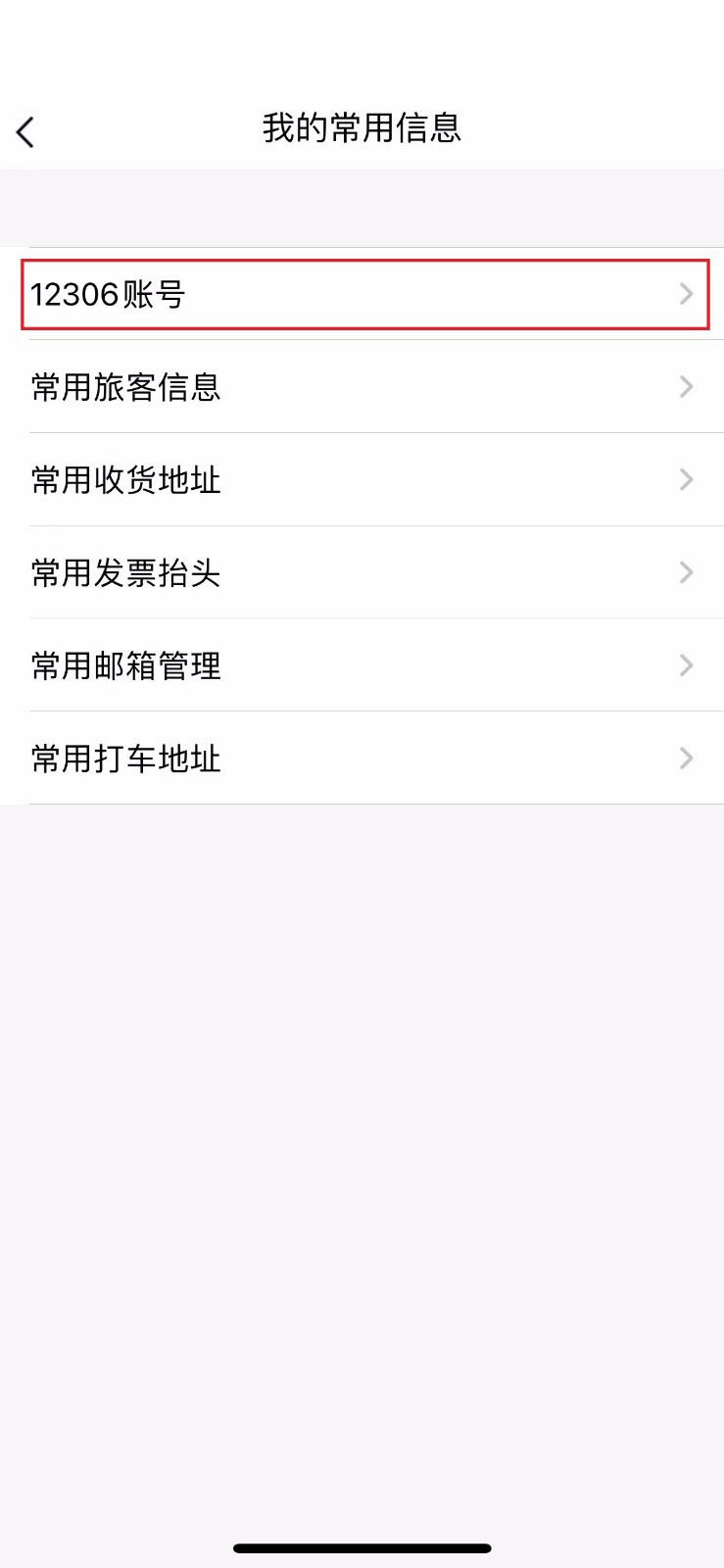Image resolution: width=724 pixels, height=1568 pixels.
Task: Tap the left-pointing navigation icon at the top
Action: [24, 130]
